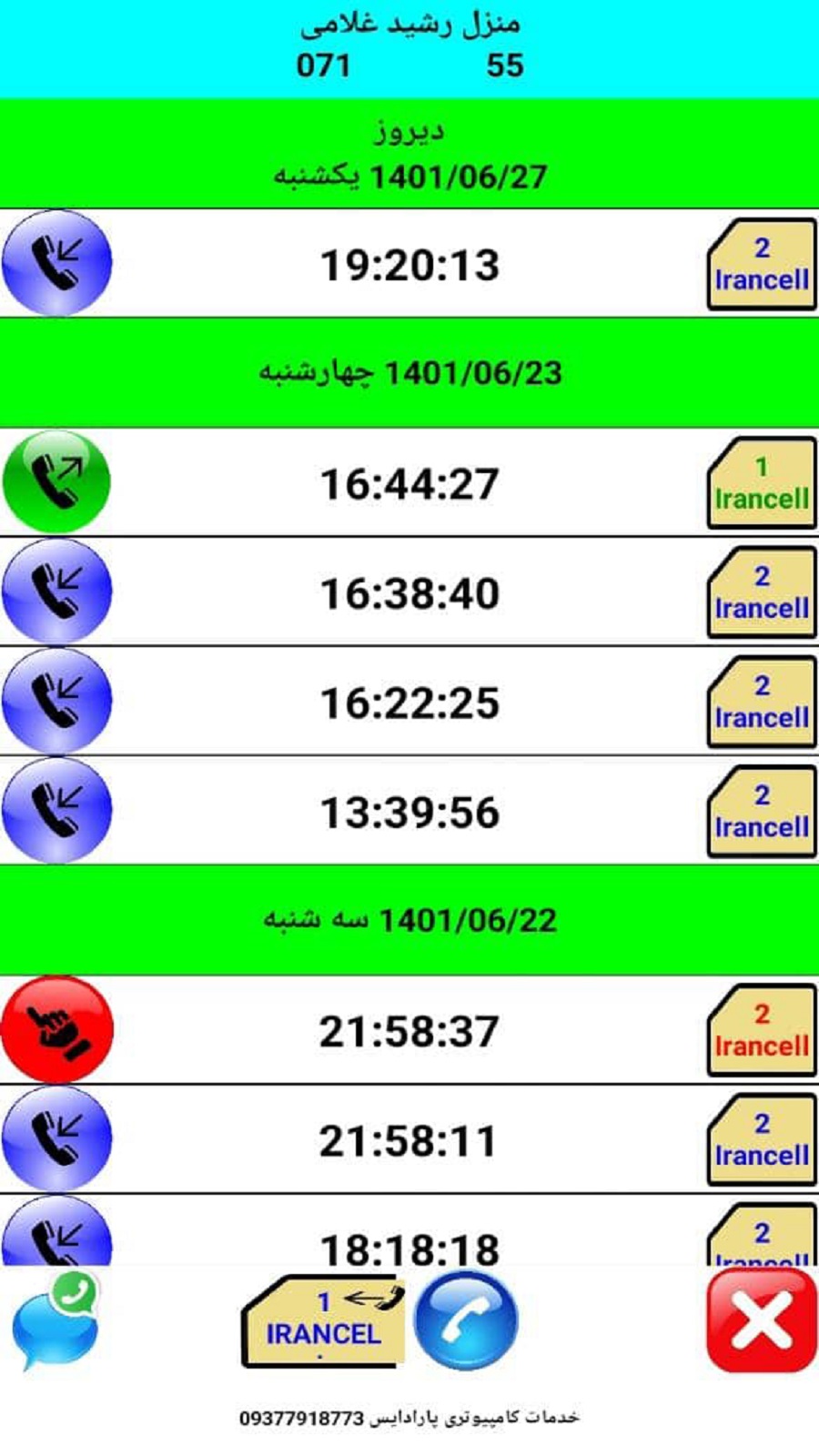Open the 19:20:13 incoming call entry

409,265
